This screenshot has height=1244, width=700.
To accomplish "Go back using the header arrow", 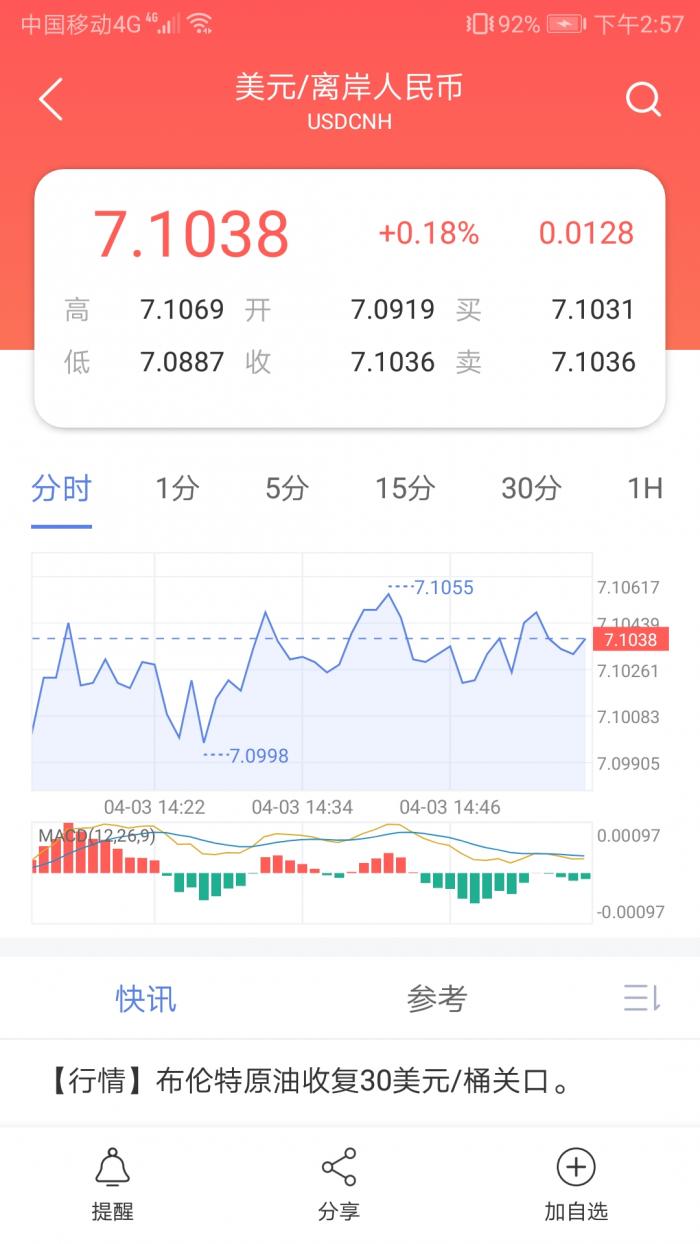I will (x=50, y=99).
